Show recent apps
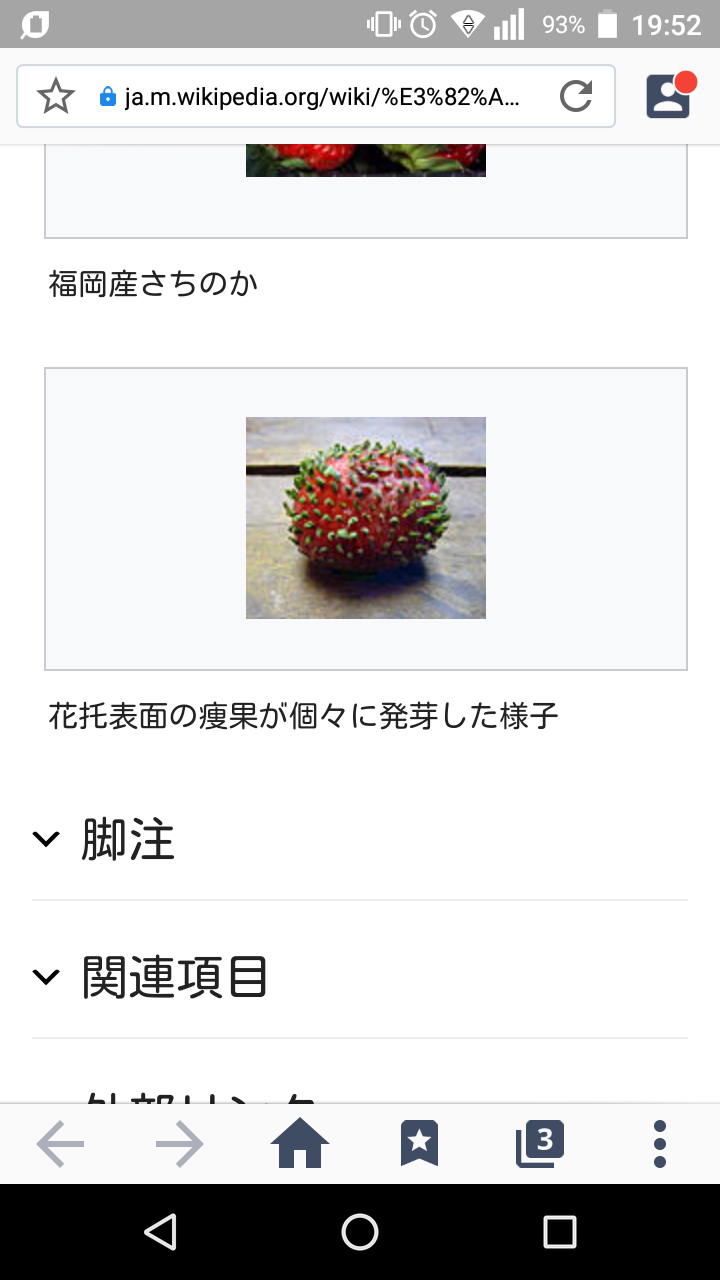This screenshot has width=720, height=1280. (x=560, y=1232)
